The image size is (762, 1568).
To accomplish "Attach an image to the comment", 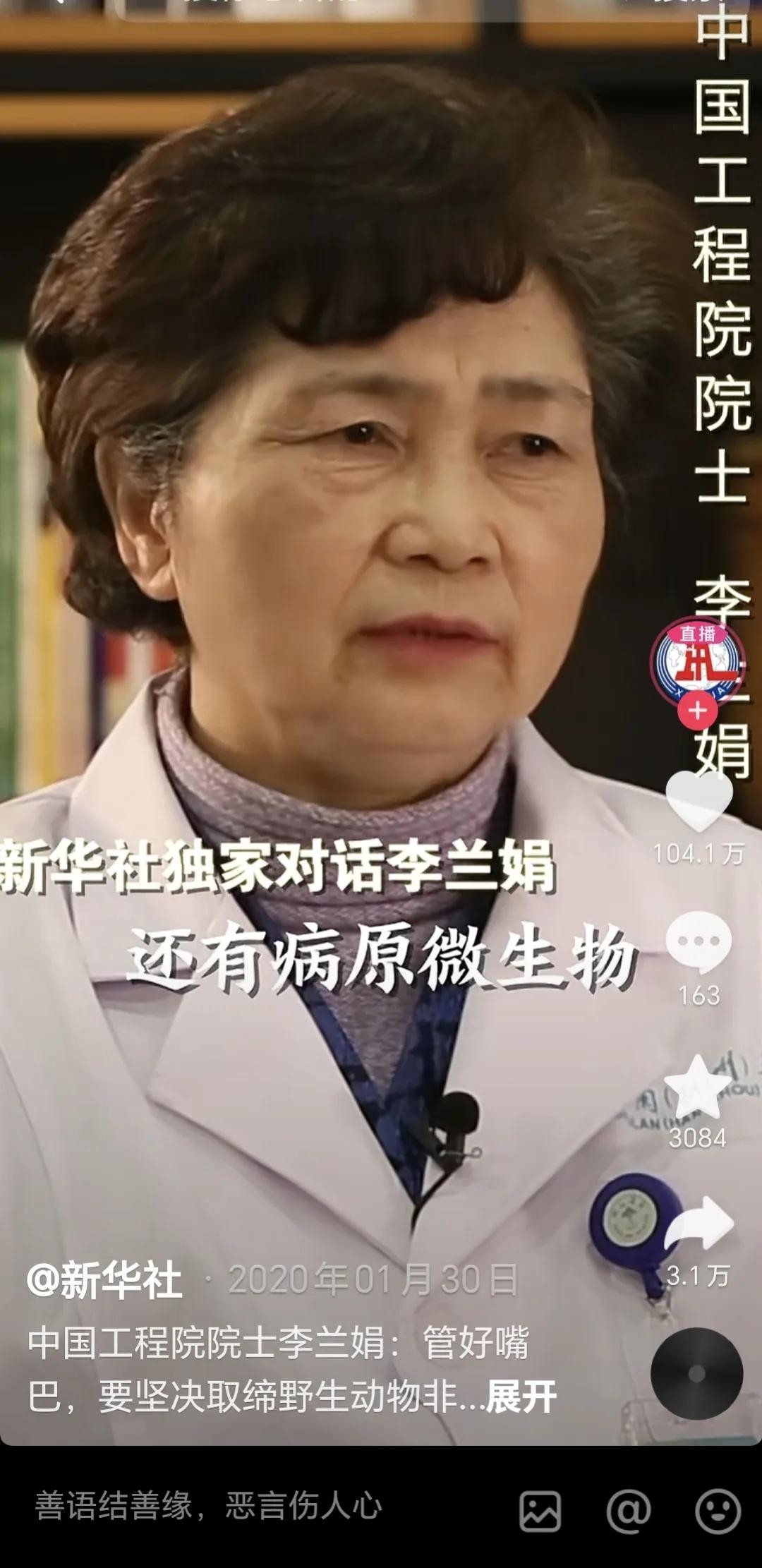I will (540, 1511).
